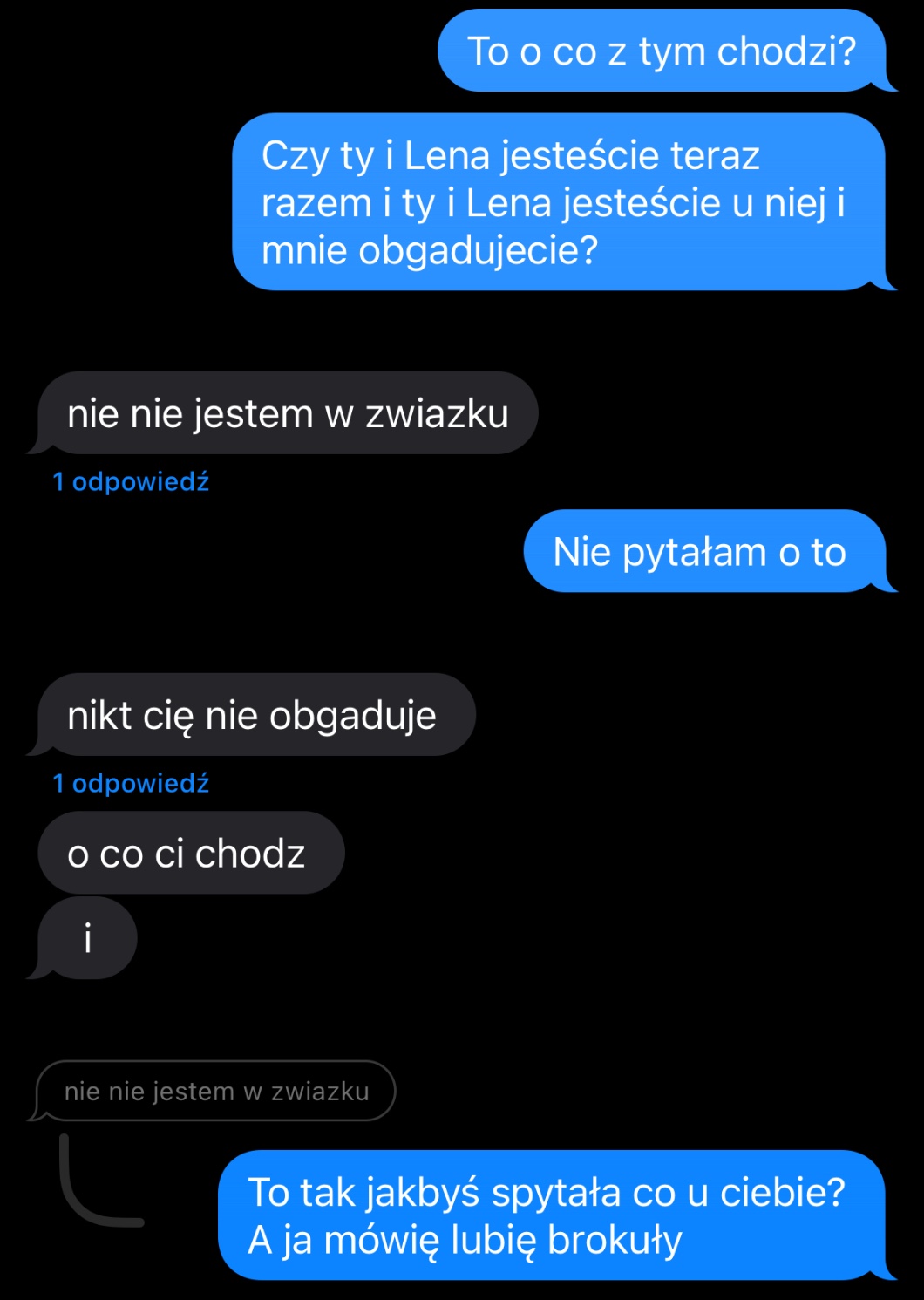This screenshot has width=924, height=1300.
Task: View the reply under "nikt cię nie obgaduje"
Action: pyautogui.click(x=131, y=784)
